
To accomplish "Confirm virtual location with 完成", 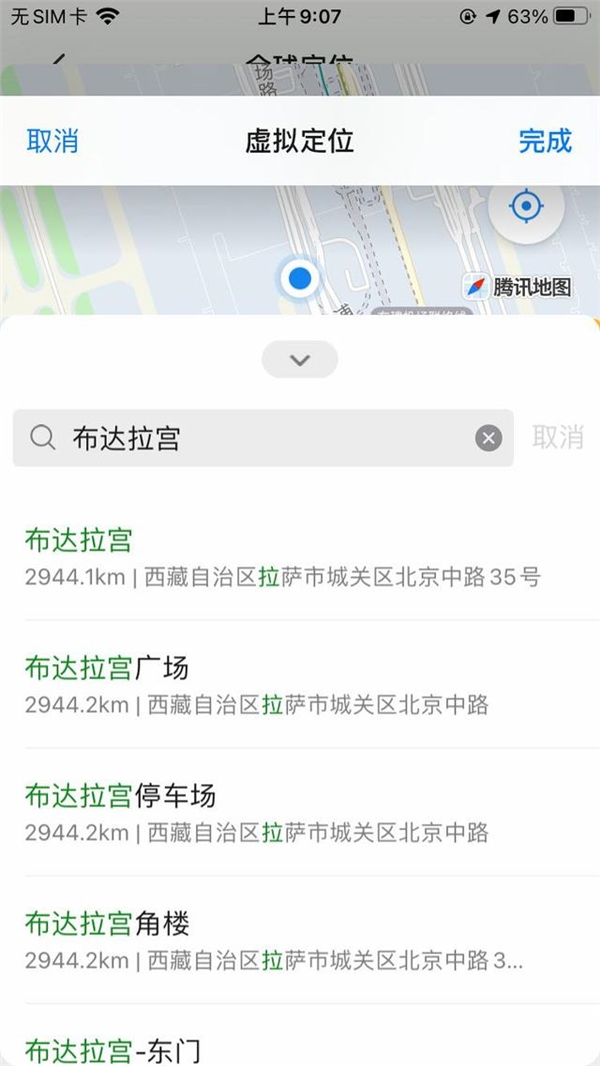I will [545, 141].
